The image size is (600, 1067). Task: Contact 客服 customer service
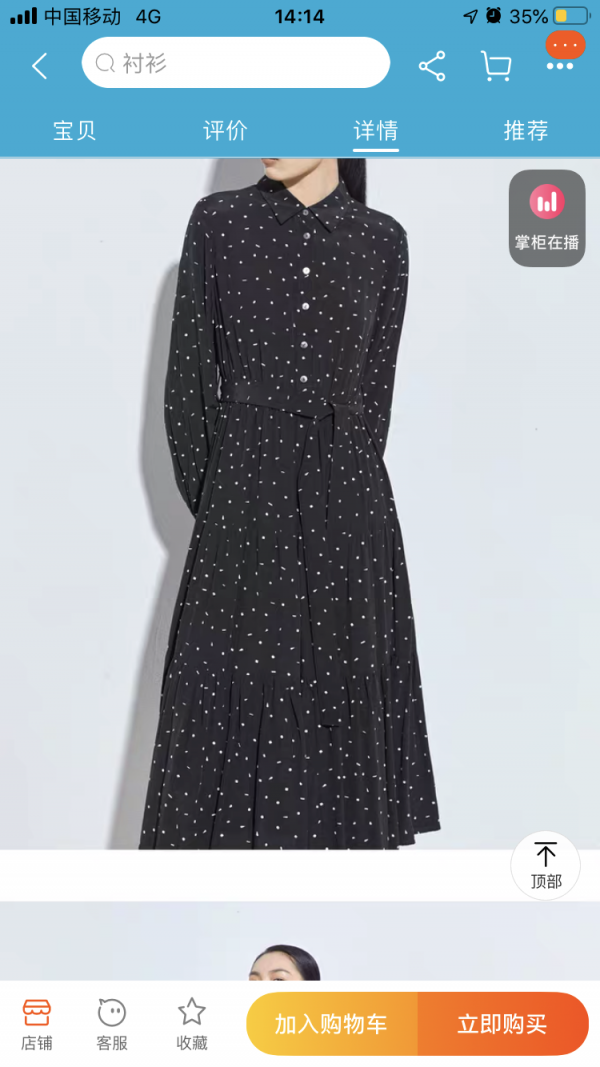(x=112, y=1024)
